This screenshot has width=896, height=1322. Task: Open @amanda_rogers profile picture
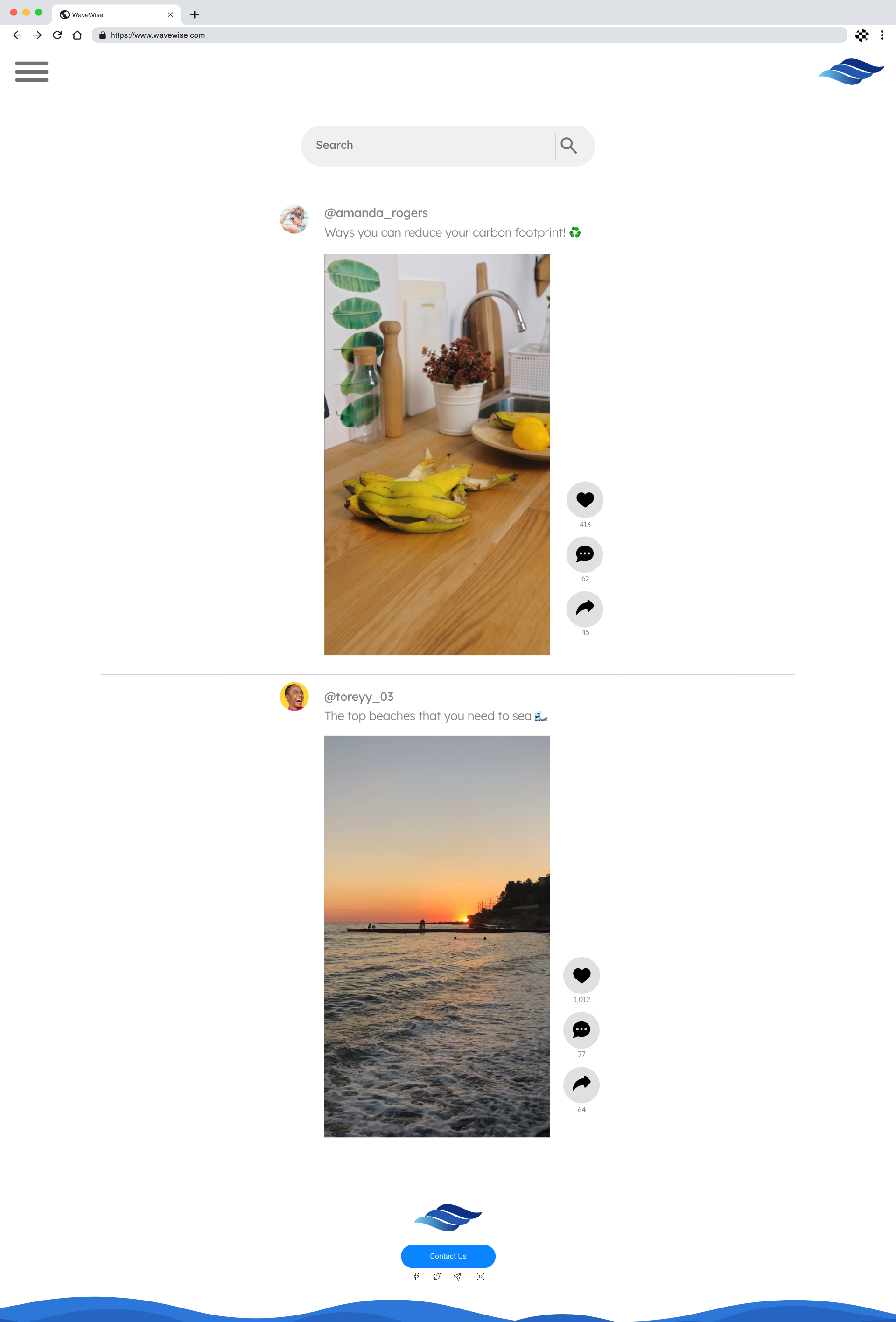[x=294, y=220]
